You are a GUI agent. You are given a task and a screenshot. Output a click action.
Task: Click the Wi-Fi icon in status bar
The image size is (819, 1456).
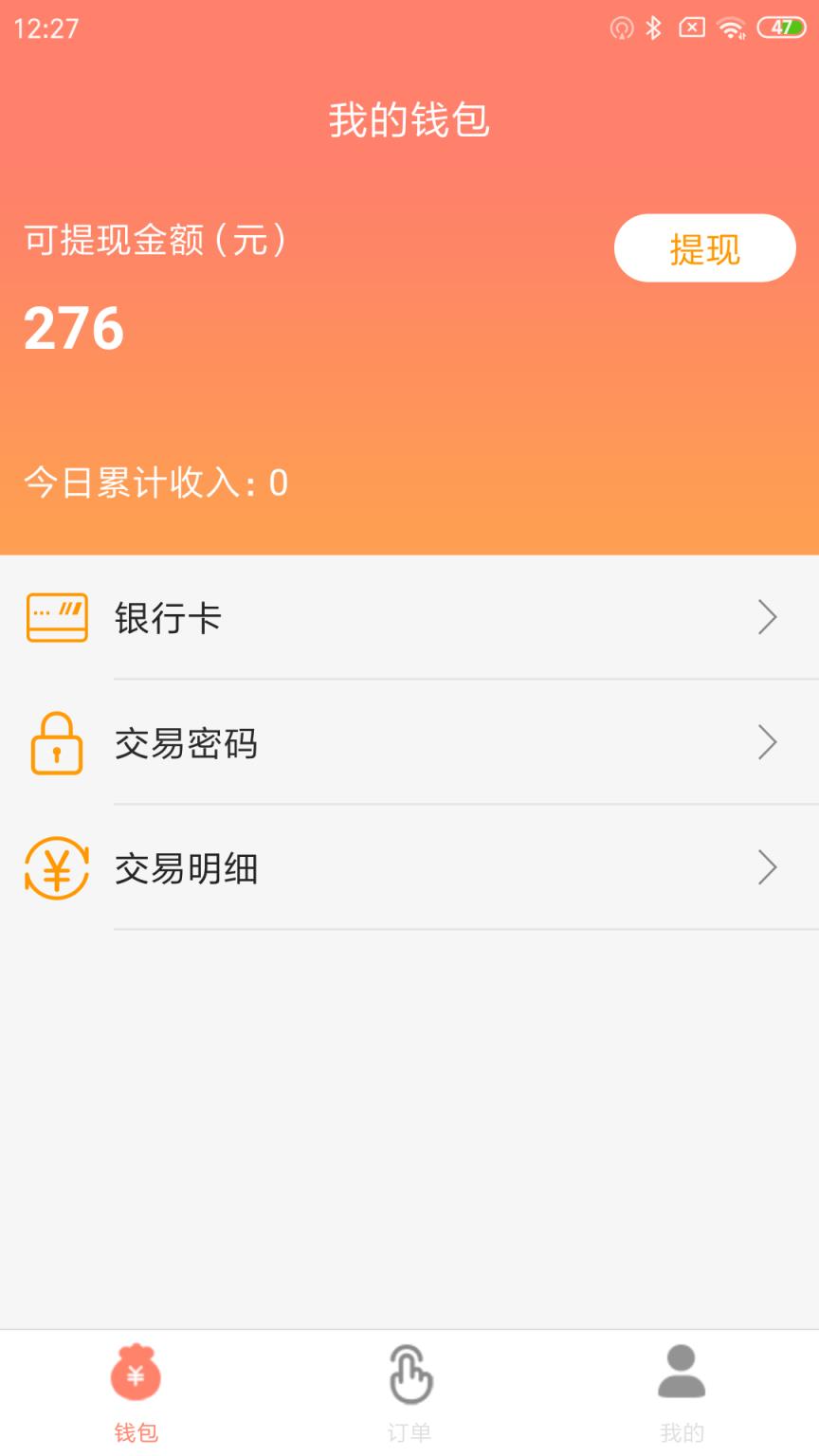(x=731, y=28)
